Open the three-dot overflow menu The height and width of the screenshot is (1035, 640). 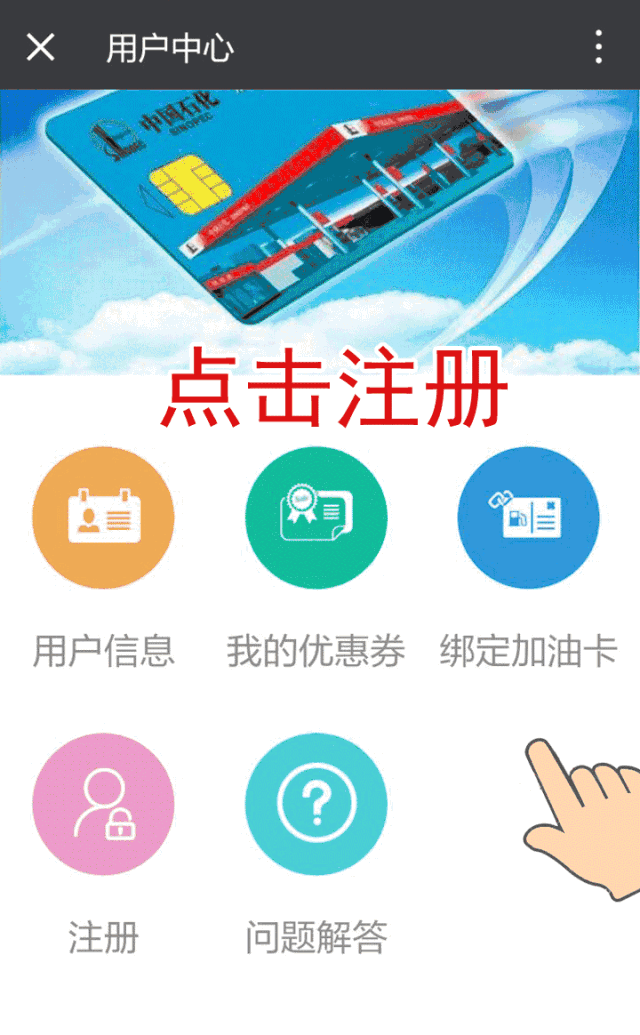pos(598,46)
